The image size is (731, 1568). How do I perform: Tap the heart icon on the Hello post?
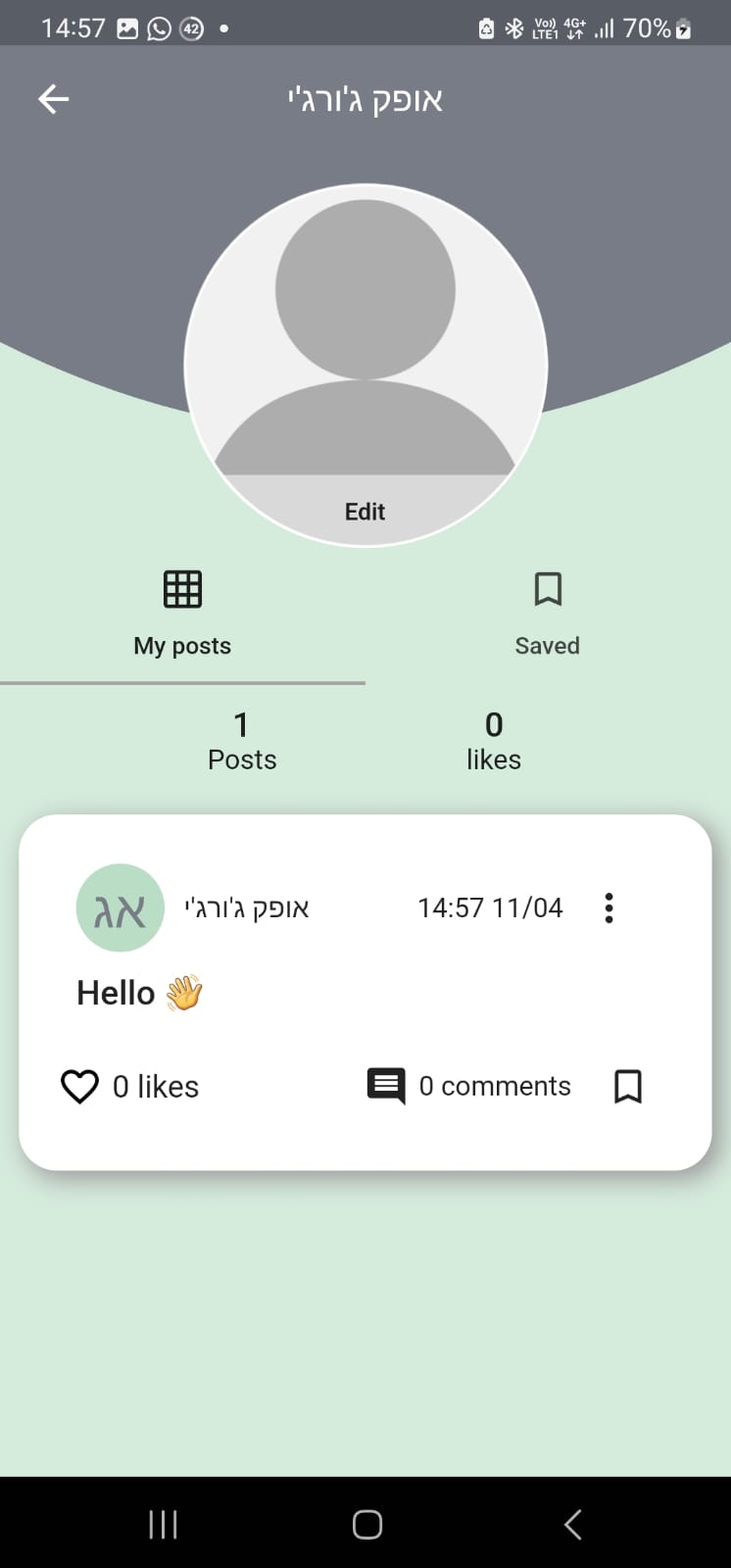(x=80, y=1086)
